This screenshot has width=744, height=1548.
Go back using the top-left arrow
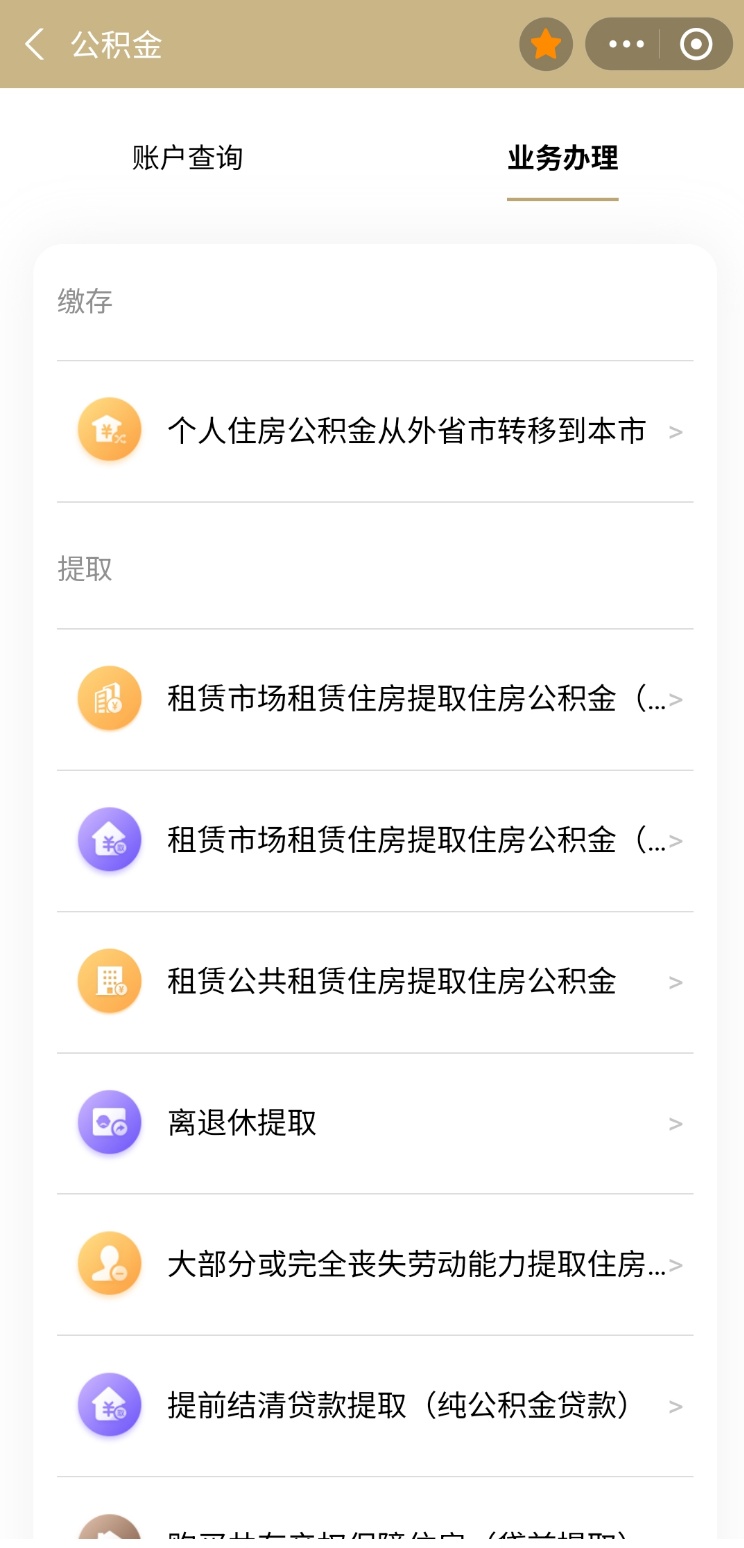(x=35, y=45)
